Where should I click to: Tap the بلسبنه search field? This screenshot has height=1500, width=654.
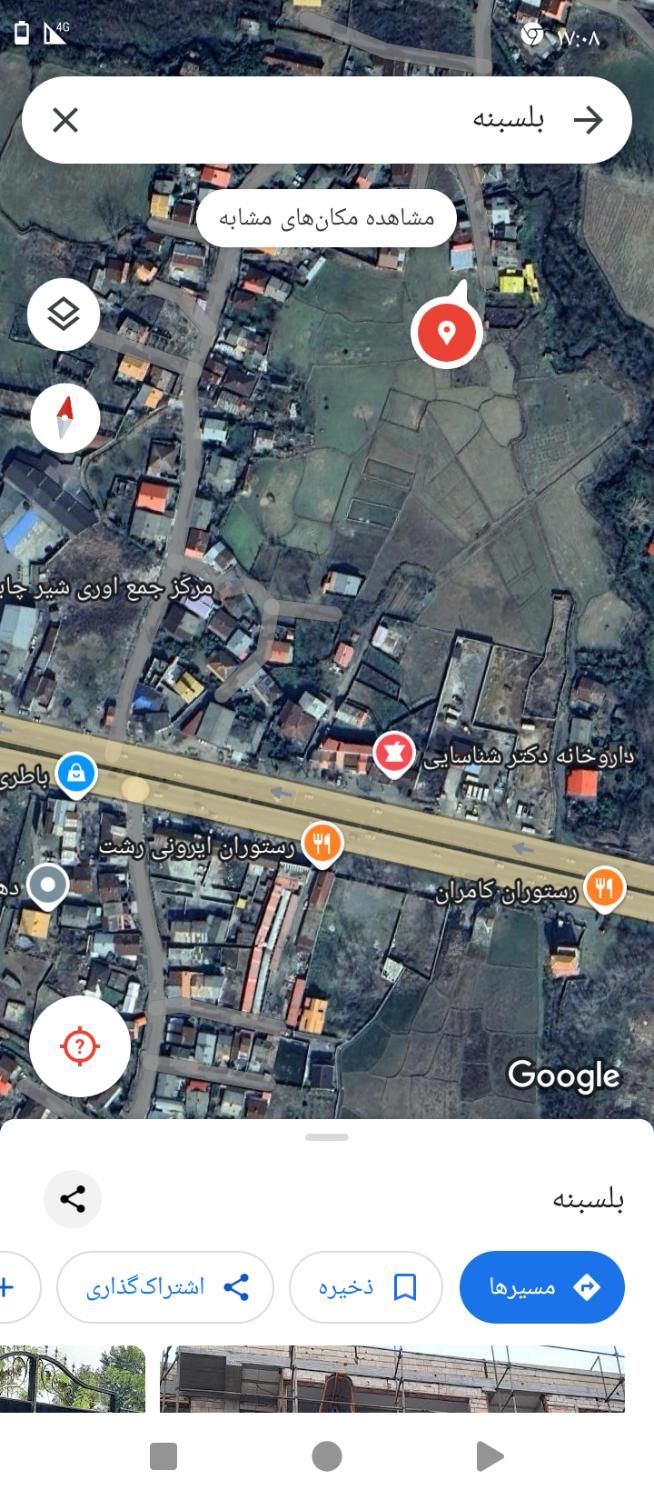coord(330,121)
